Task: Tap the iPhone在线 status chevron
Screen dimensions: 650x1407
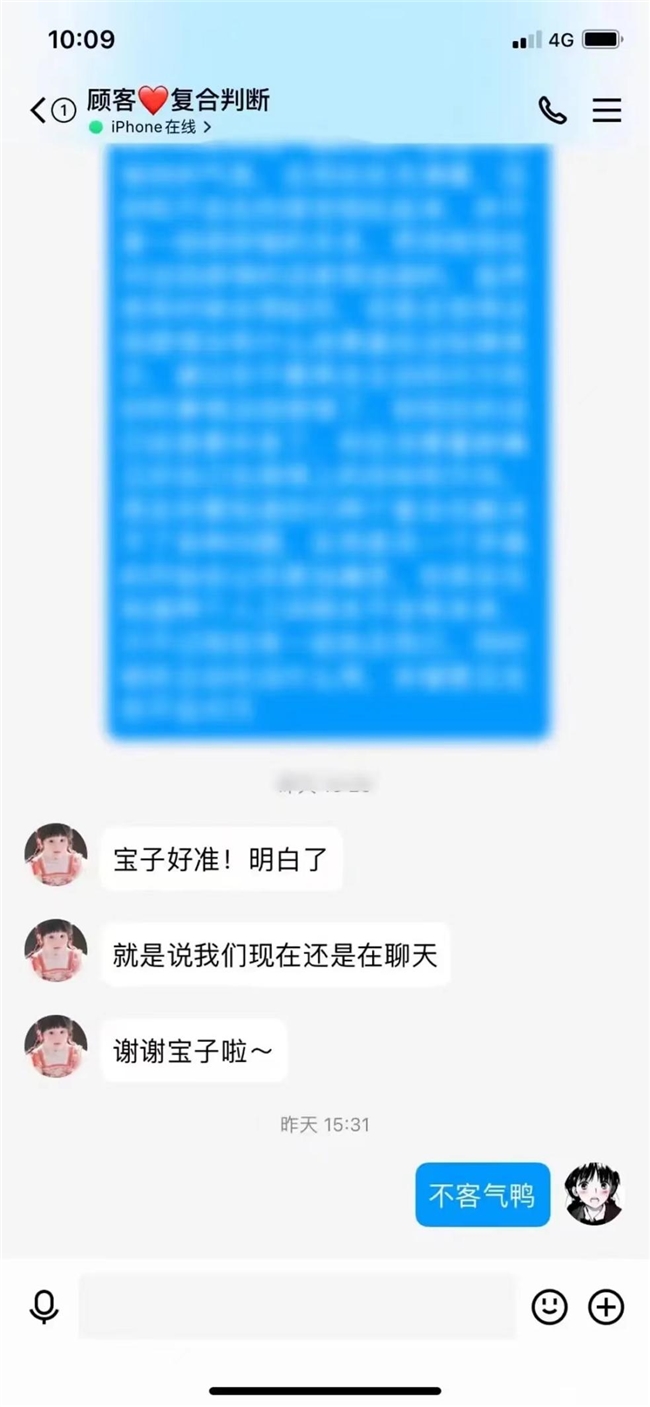Action: 207,128
